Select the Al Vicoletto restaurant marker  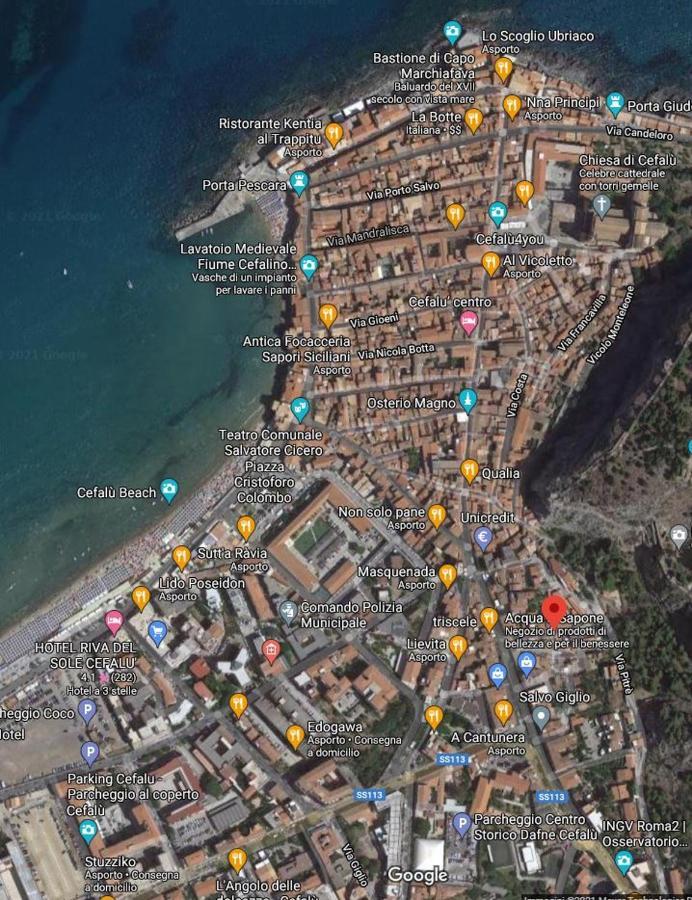click(x=490, y=263)
